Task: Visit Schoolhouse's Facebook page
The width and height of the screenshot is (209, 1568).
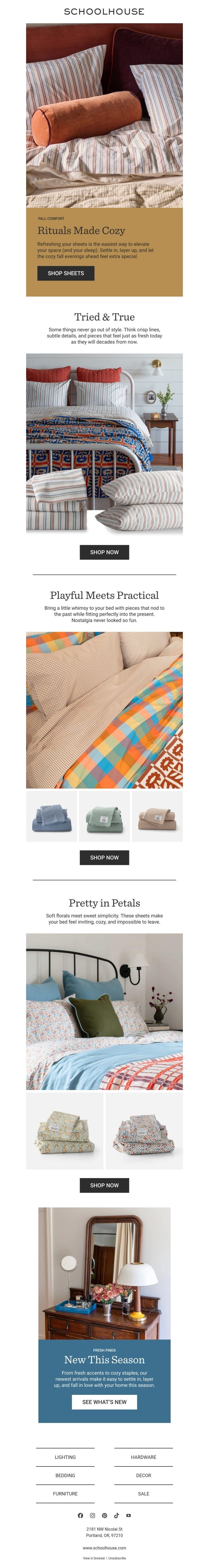Action: (80, 1516)
